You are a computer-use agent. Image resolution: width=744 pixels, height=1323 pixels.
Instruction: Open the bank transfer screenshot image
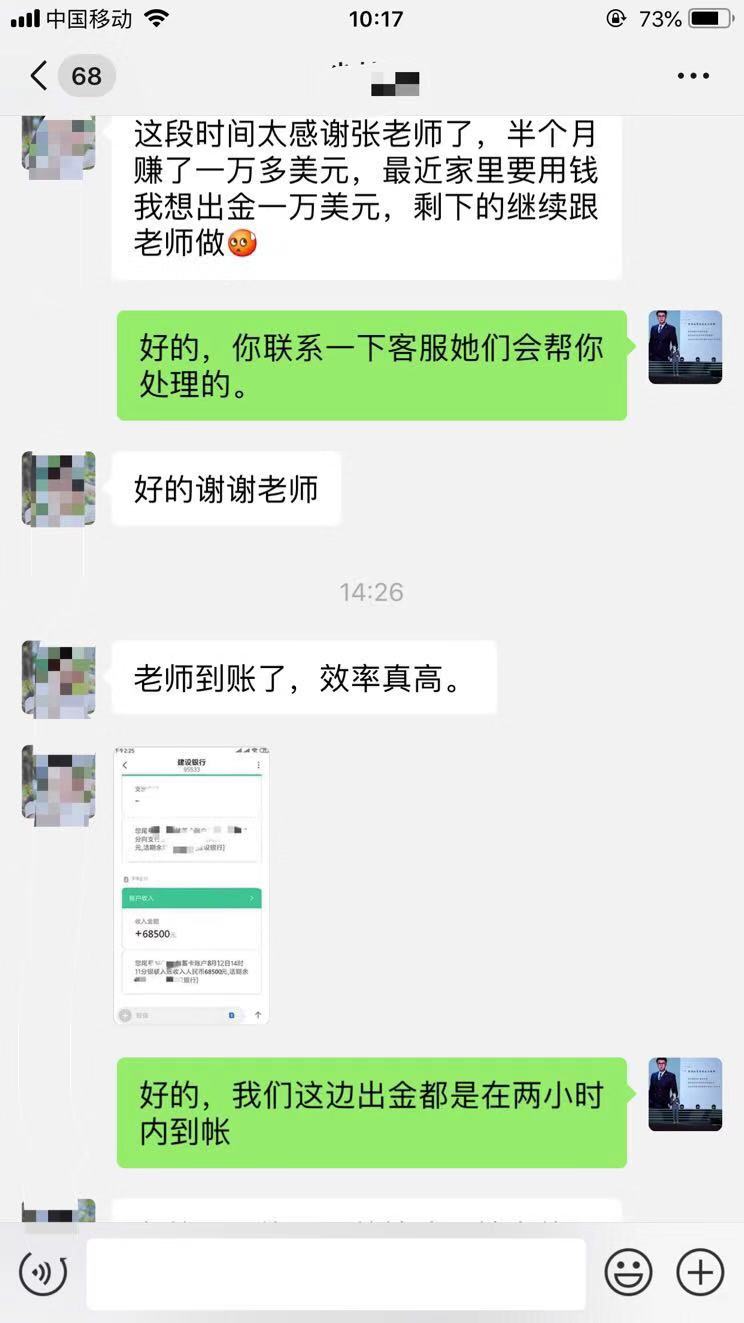[x=191, y=885]
